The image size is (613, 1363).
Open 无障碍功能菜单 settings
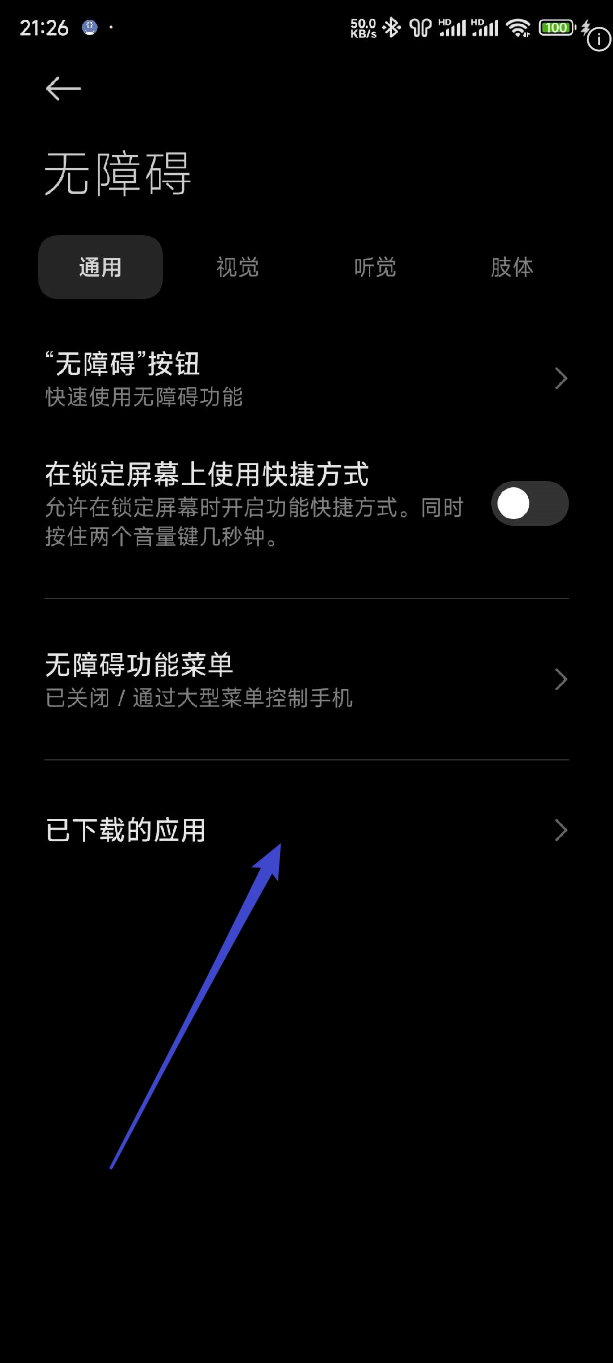click(306, 680)
